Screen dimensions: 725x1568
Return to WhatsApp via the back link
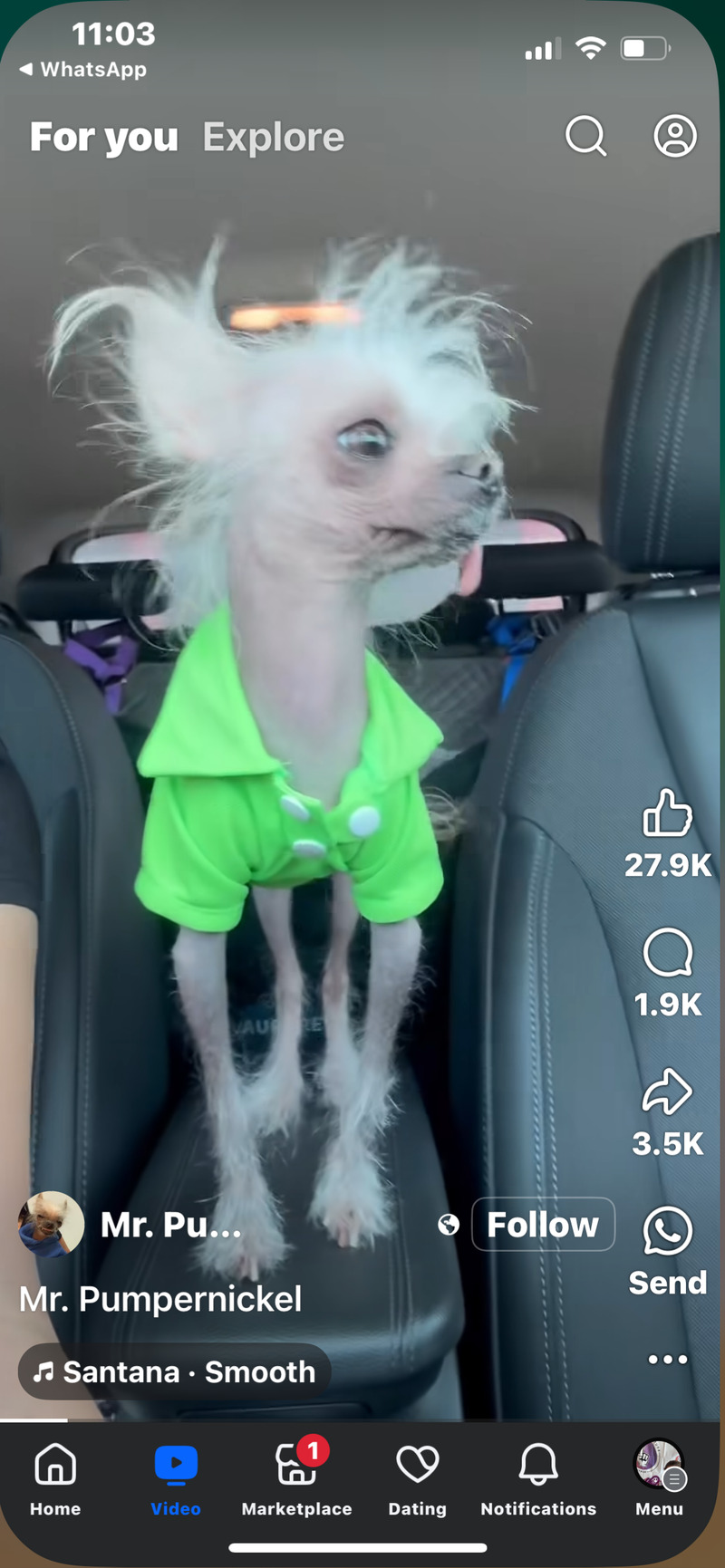(83, 70)
